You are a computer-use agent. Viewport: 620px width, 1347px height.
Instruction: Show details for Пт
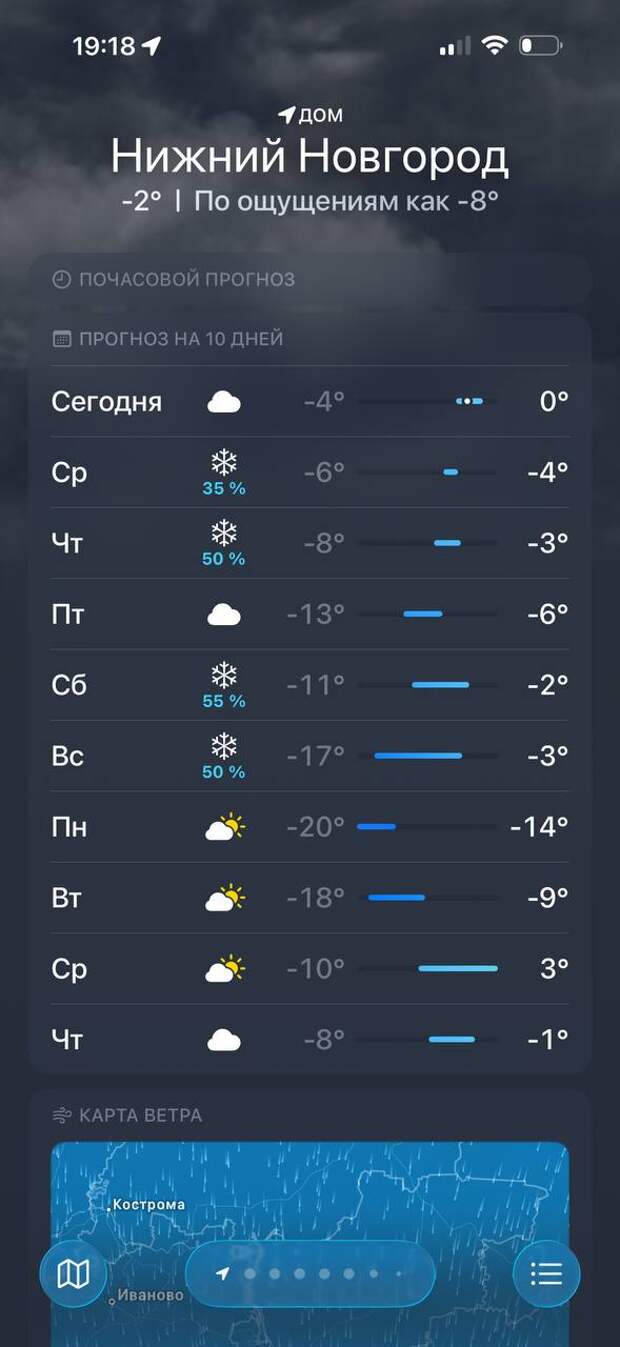(x=310, y=614)
